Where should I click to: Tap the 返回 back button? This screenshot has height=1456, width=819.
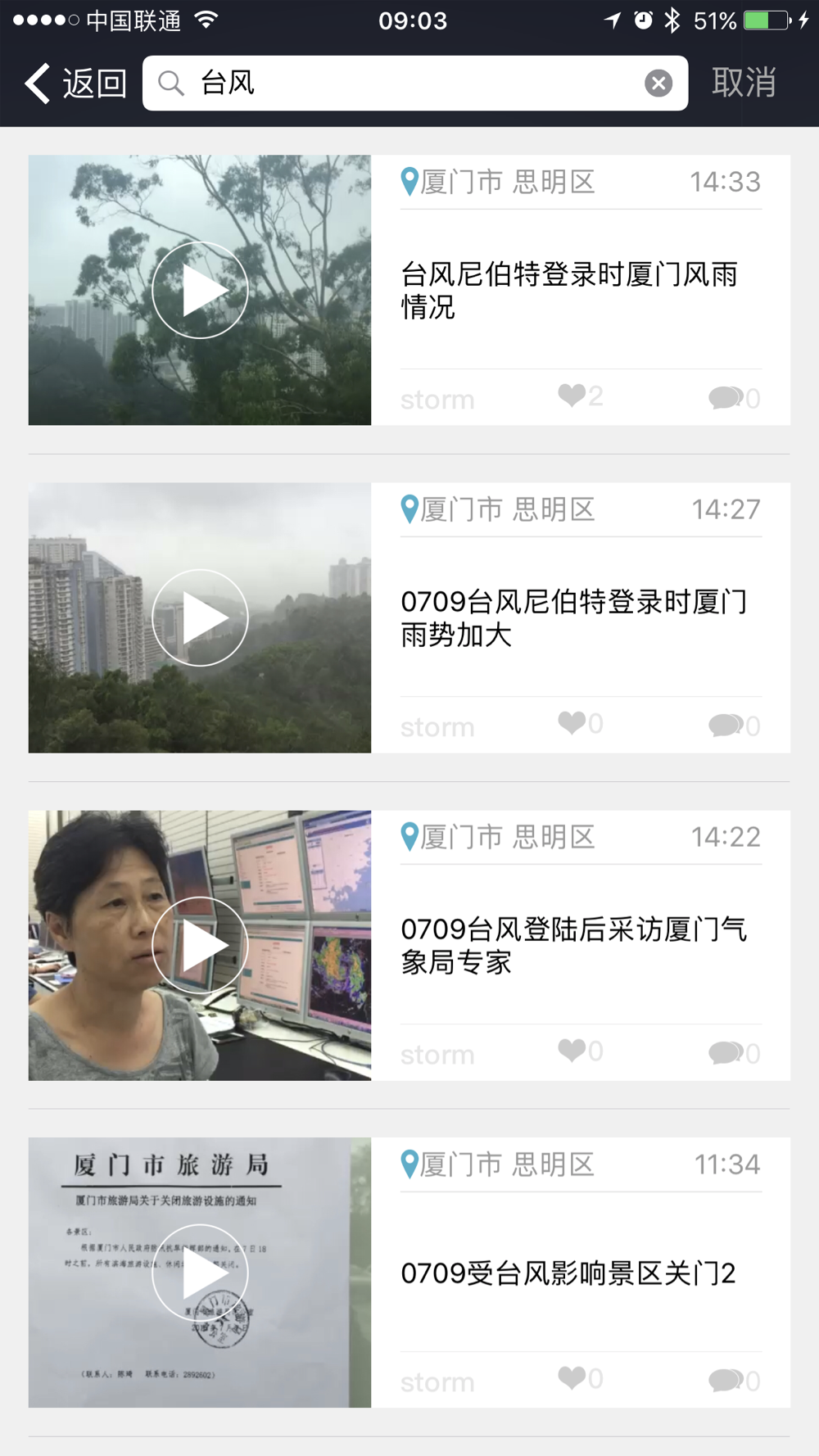[75, 83]
